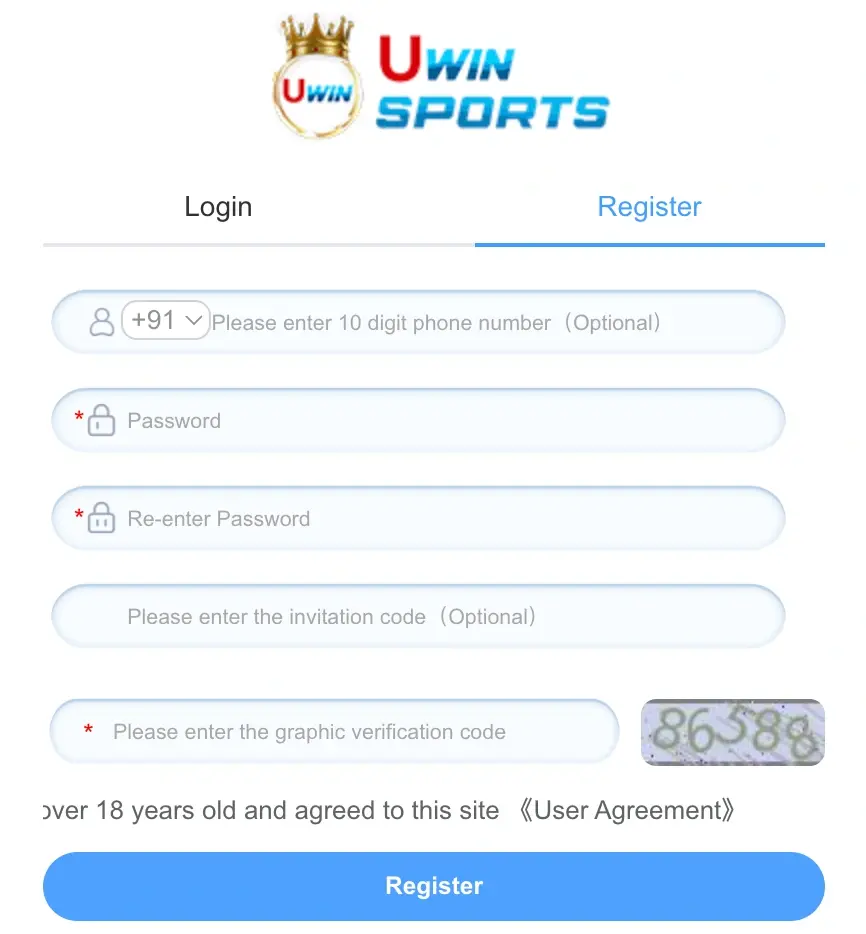Select the Register tab
866x934 pixels.
click(648, 207)
